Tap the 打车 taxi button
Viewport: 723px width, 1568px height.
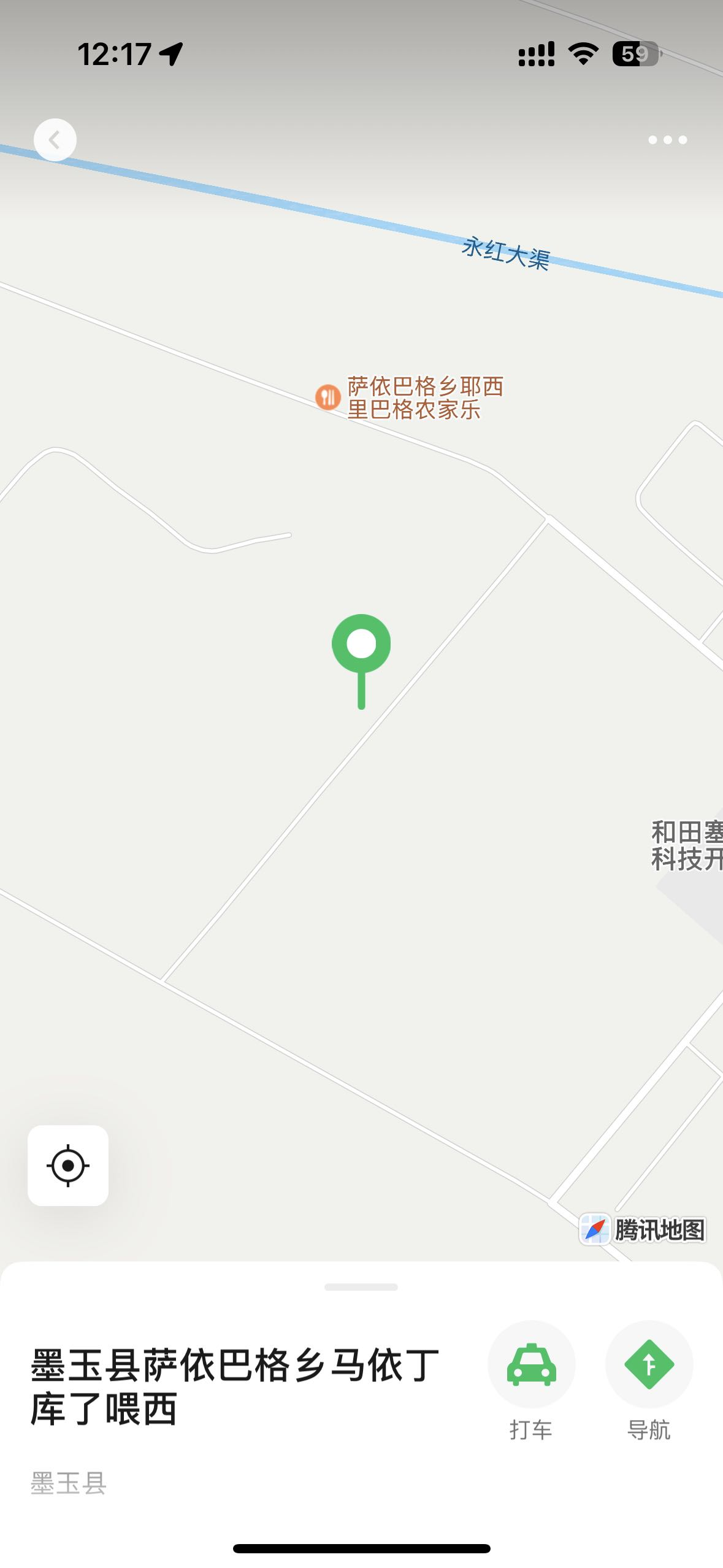[x=531, y=1364]
